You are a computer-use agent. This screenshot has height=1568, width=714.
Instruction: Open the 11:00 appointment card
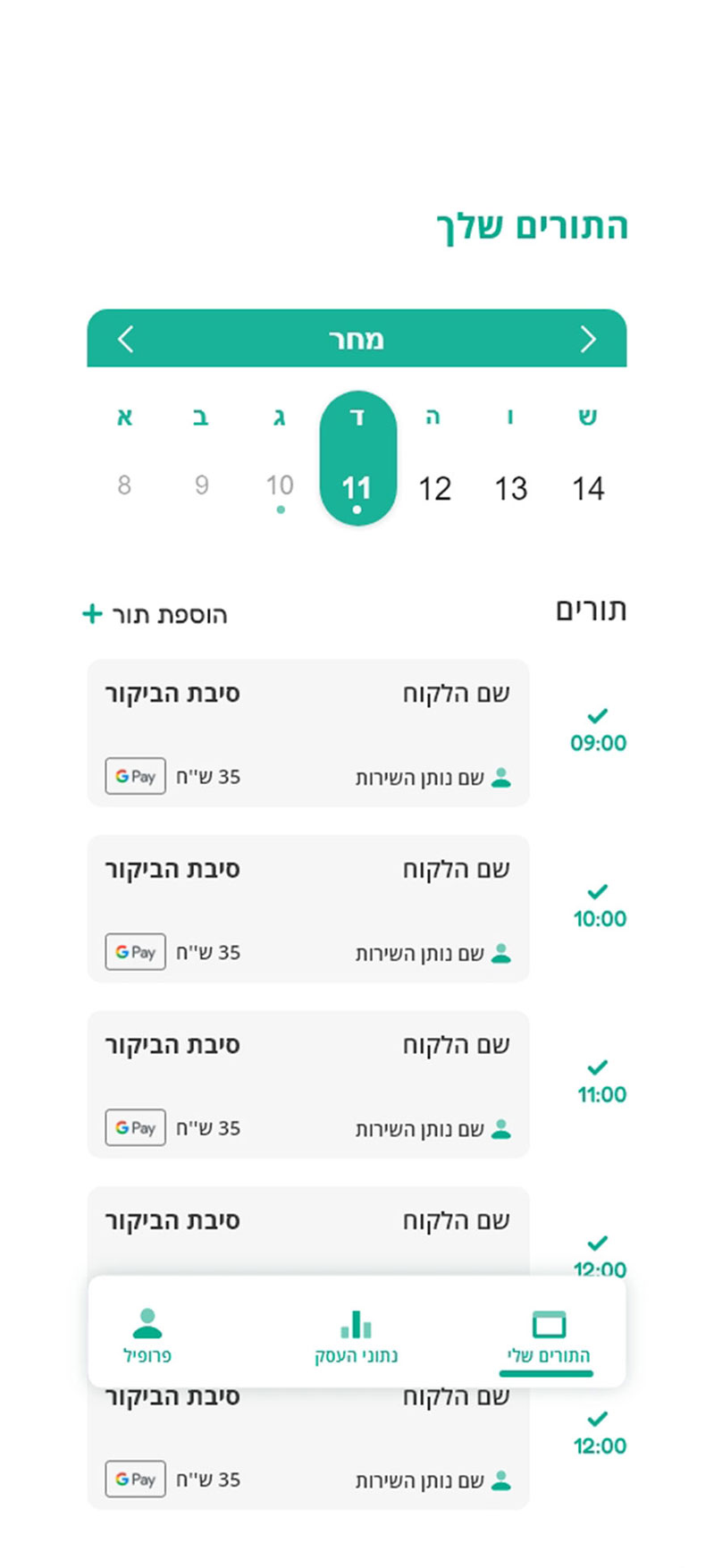point(308,1084)
